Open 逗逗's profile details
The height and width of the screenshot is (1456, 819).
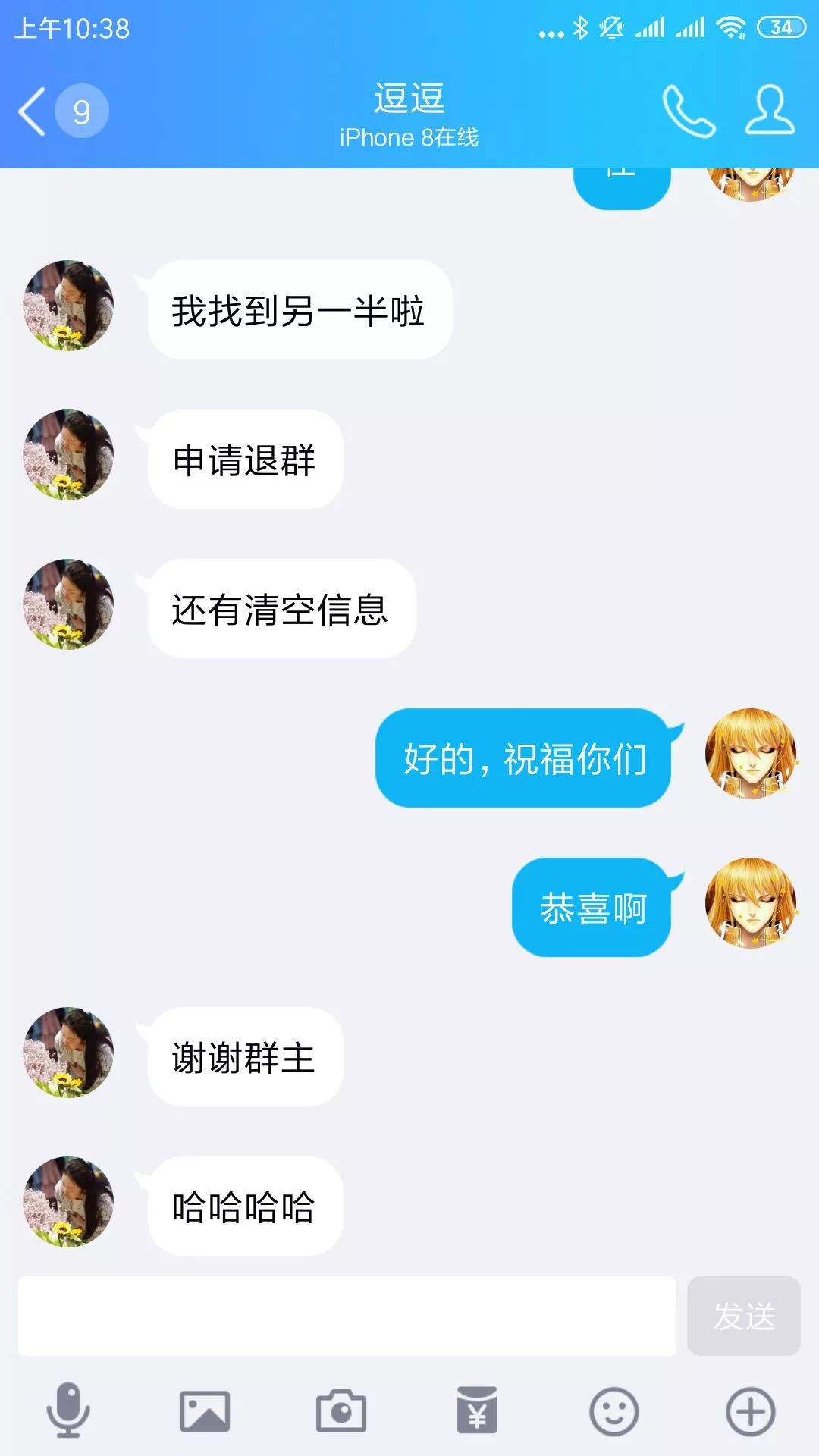[x=770, y=111]
